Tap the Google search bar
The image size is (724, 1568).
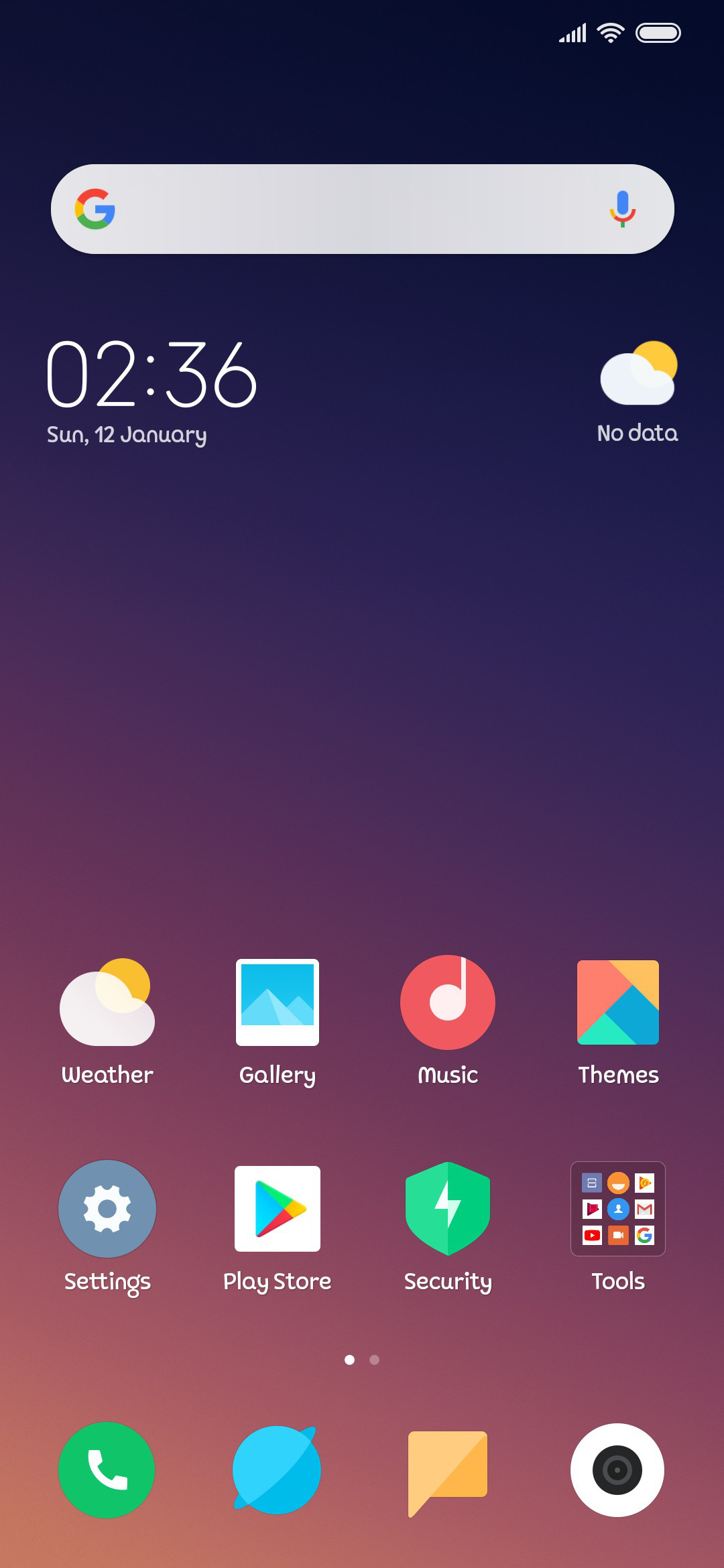point(362,209)
